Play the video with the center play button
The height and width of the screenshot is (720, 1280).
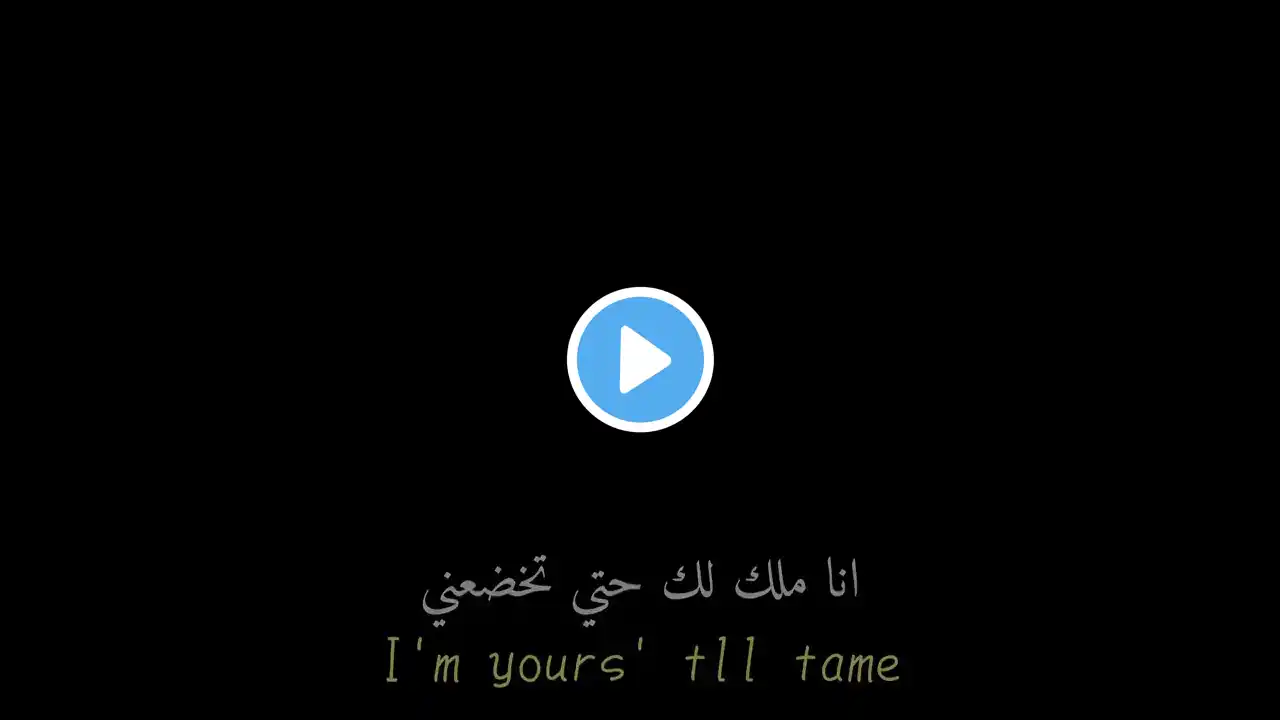(x=640, y=359)
